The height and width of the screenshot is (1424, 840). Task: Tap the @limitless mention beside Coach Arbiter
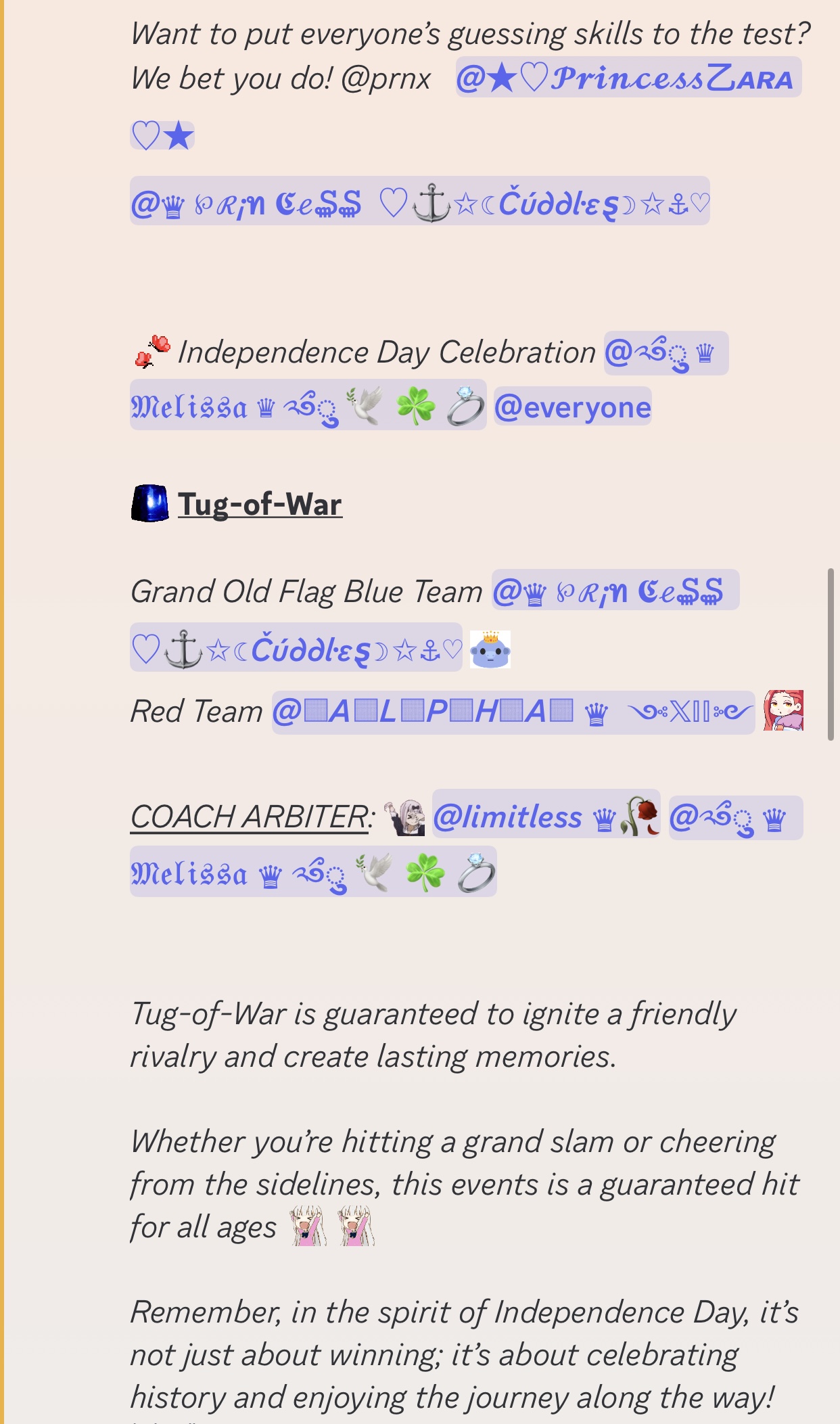(x=546, y=814)
